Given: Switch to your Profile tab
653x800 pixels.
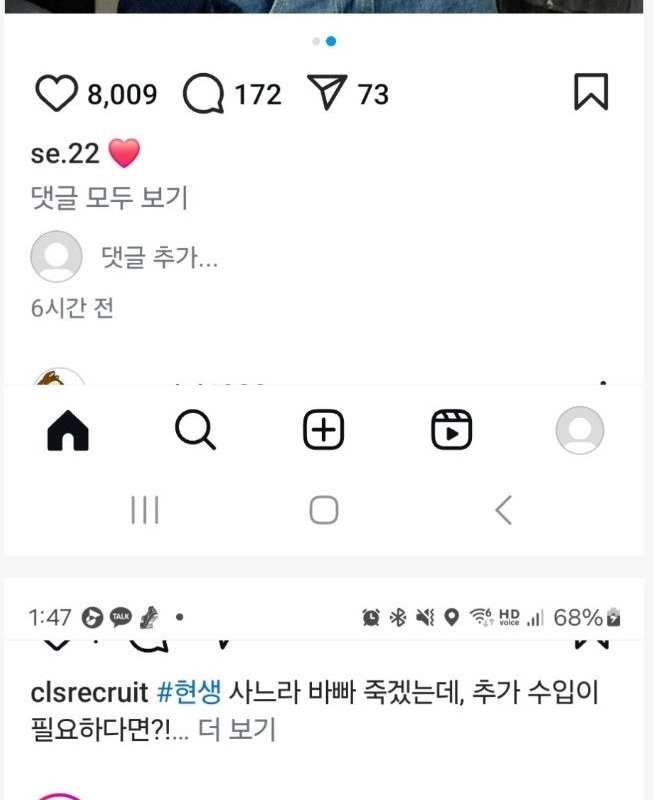Looking at the screenshot, I should pyautogui.click(x=580, y=431).
